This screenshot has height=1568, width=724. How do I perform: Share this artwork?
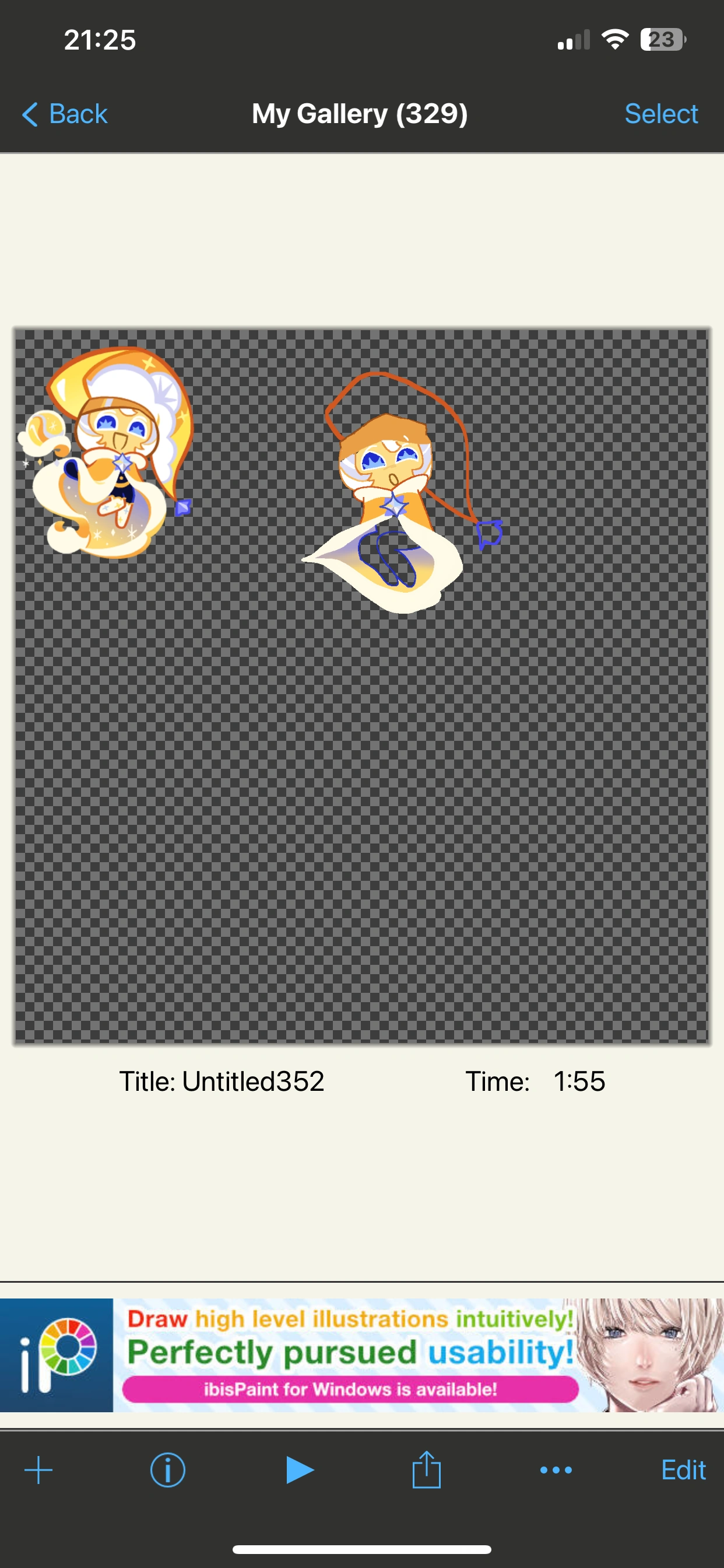click(x=426, y=1469)
